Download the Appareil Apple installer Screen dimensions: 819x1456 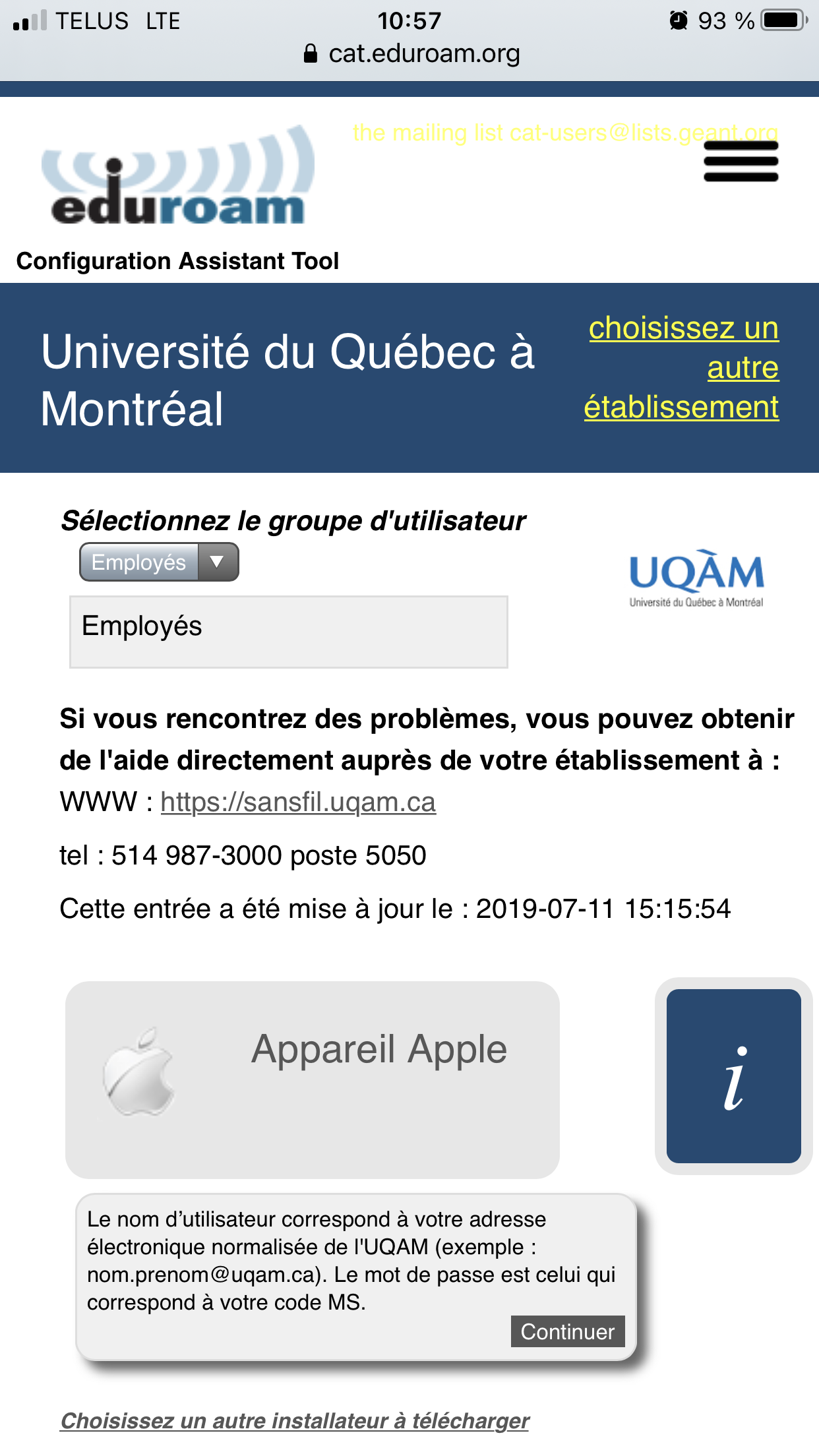pyautogui.click(x=313, y=1079)
